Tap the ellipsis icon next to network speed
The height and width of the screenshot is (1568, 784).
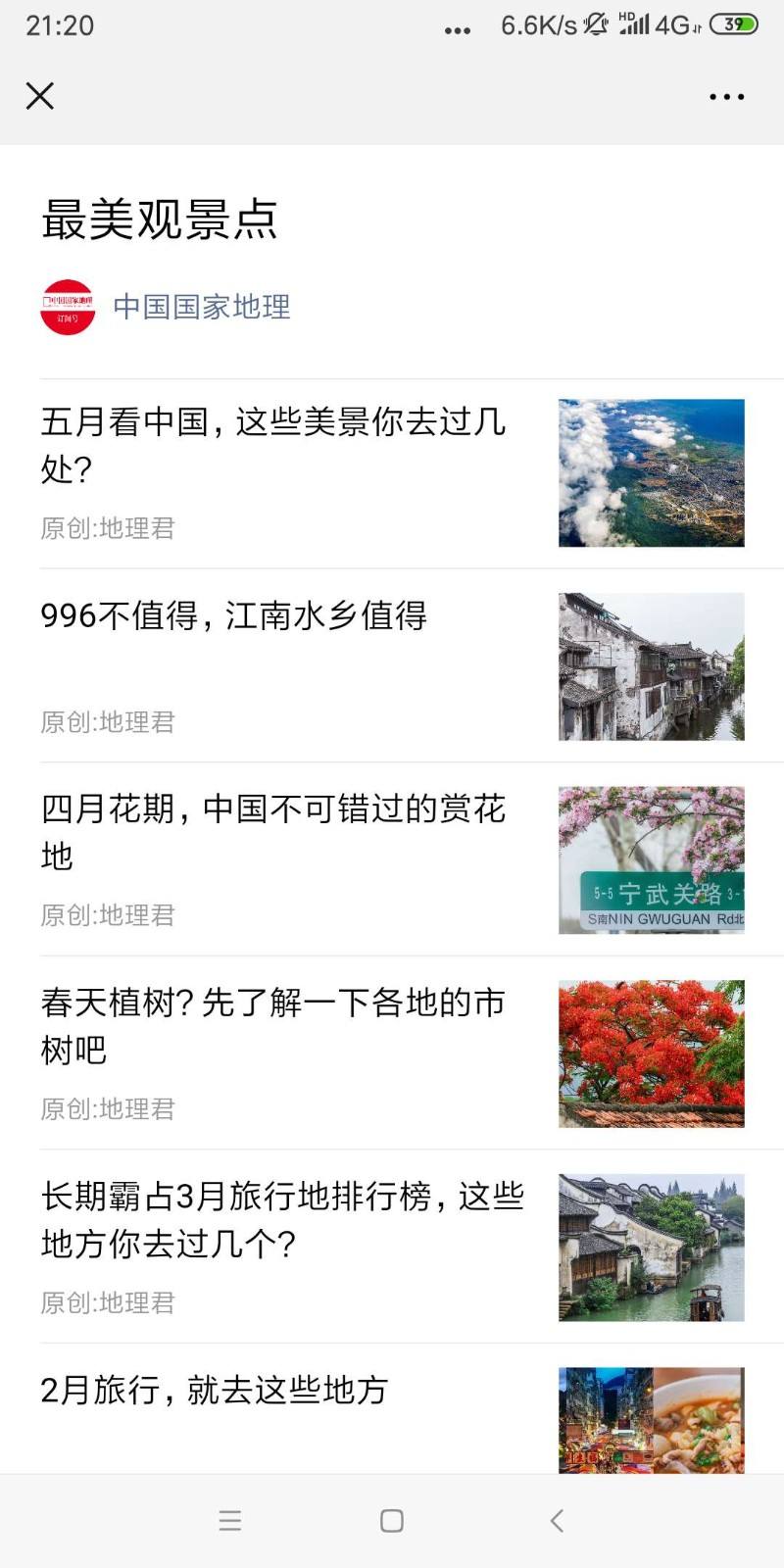(457, 29)
